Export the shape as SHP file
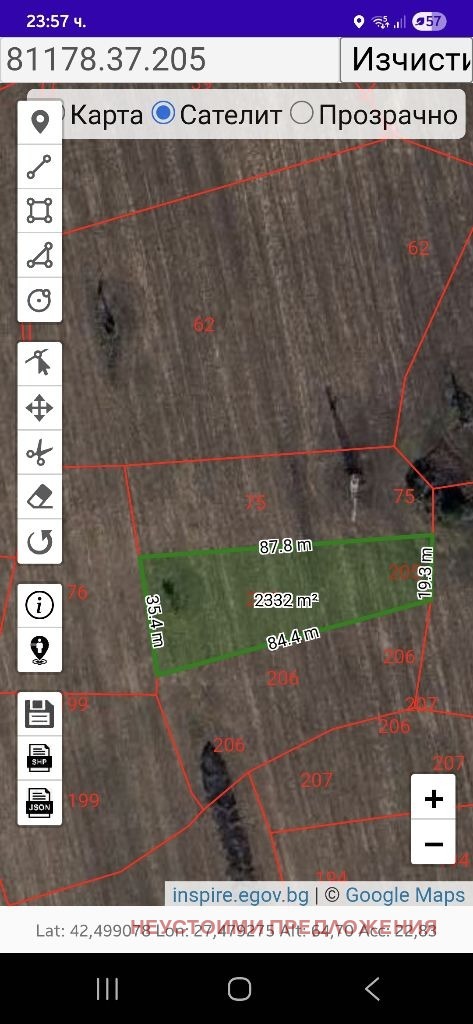Viewport: 473px width, 1024px height. click(x=40, y=759)
